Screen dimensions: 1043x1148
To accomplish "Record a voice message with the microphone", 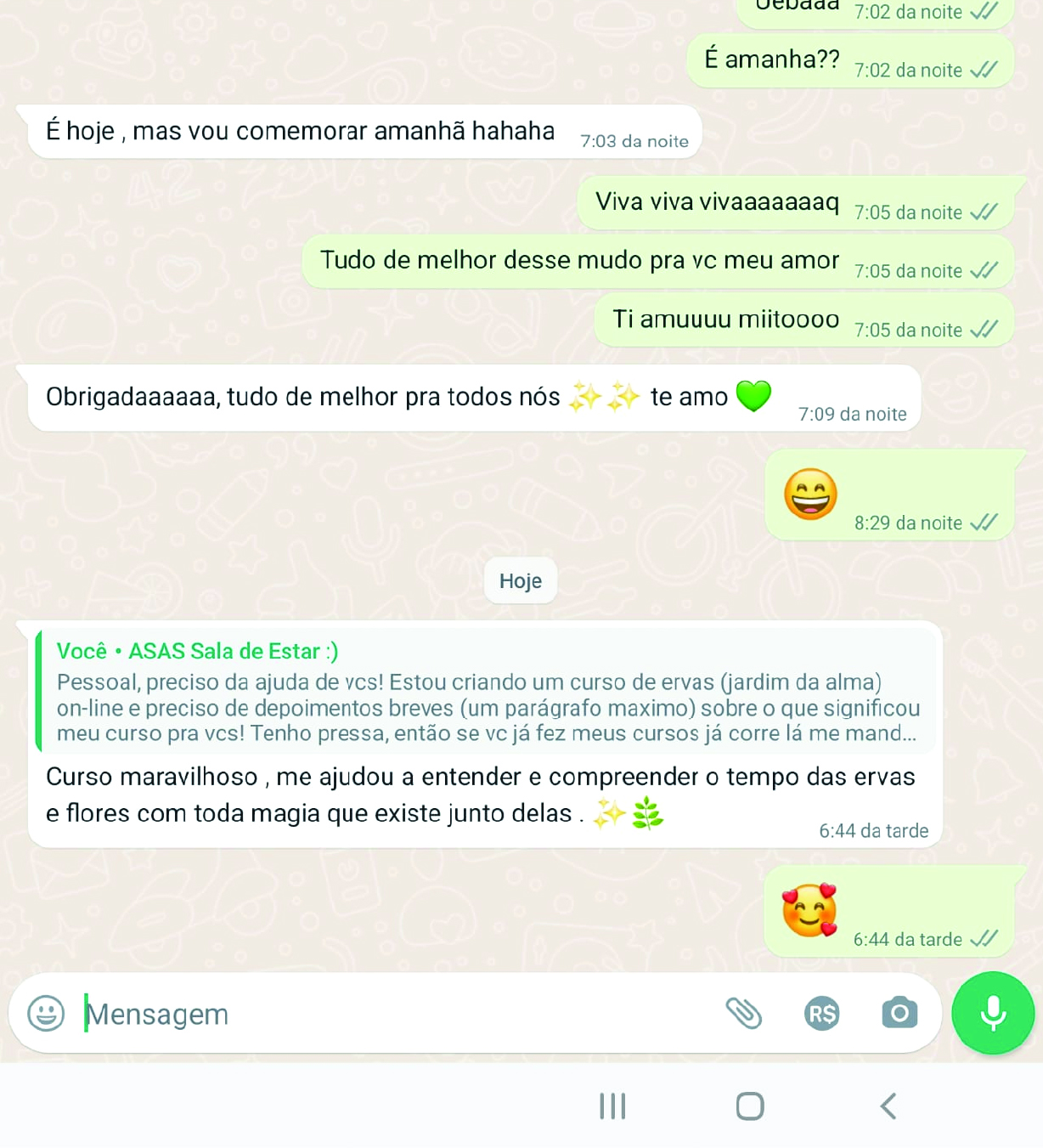I will pos(993,1013).
